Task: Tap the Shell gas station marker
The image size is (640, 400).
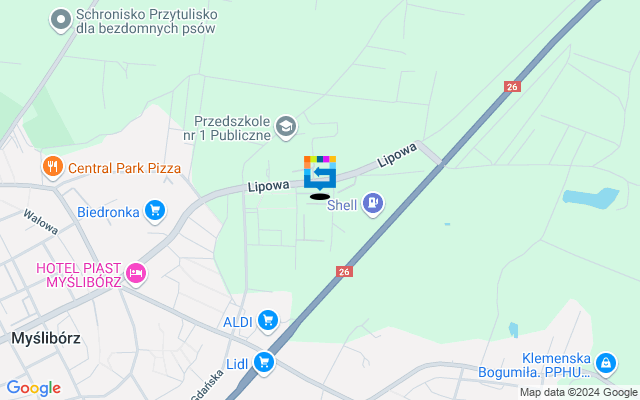Action: coord(373,204)
